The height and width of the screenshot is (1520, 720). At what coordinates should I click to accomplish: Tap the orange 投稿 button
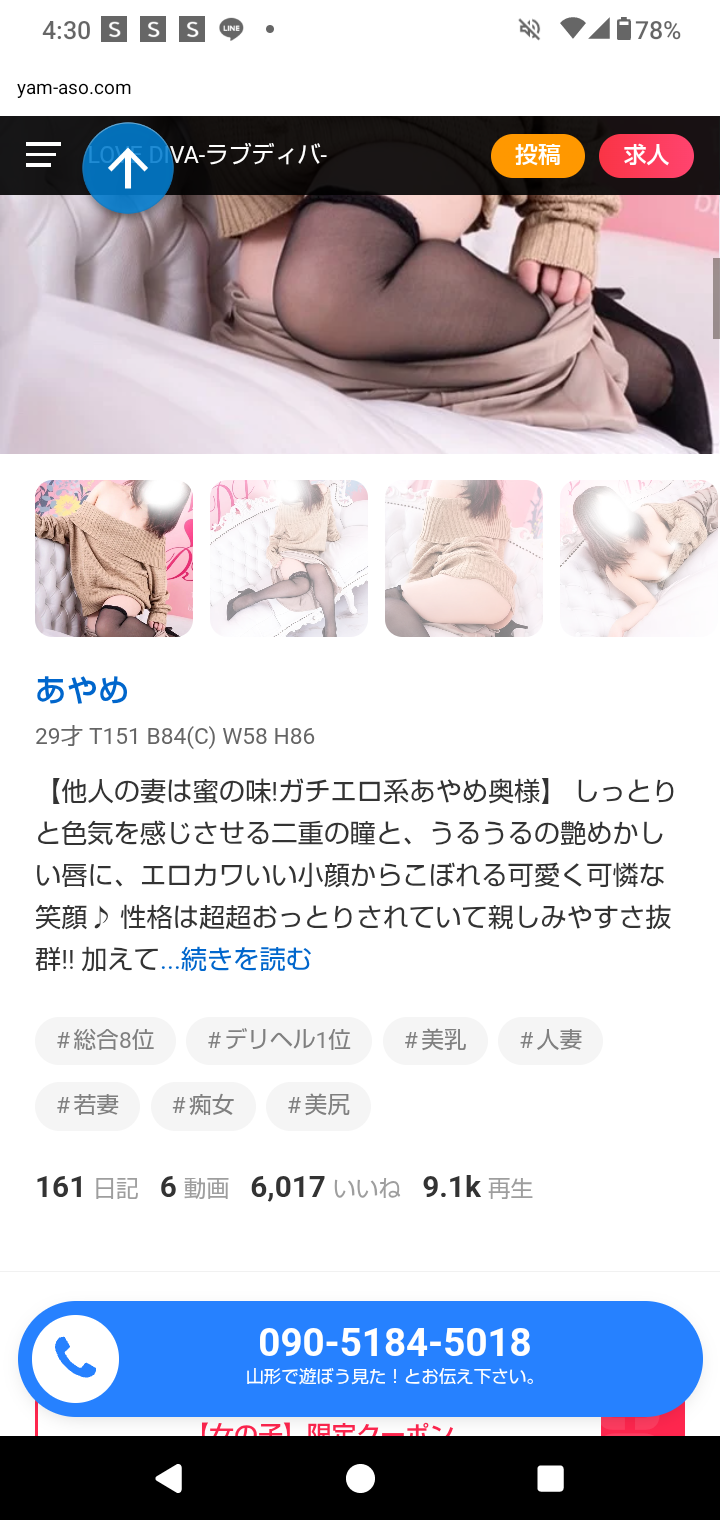click(537, 155)
